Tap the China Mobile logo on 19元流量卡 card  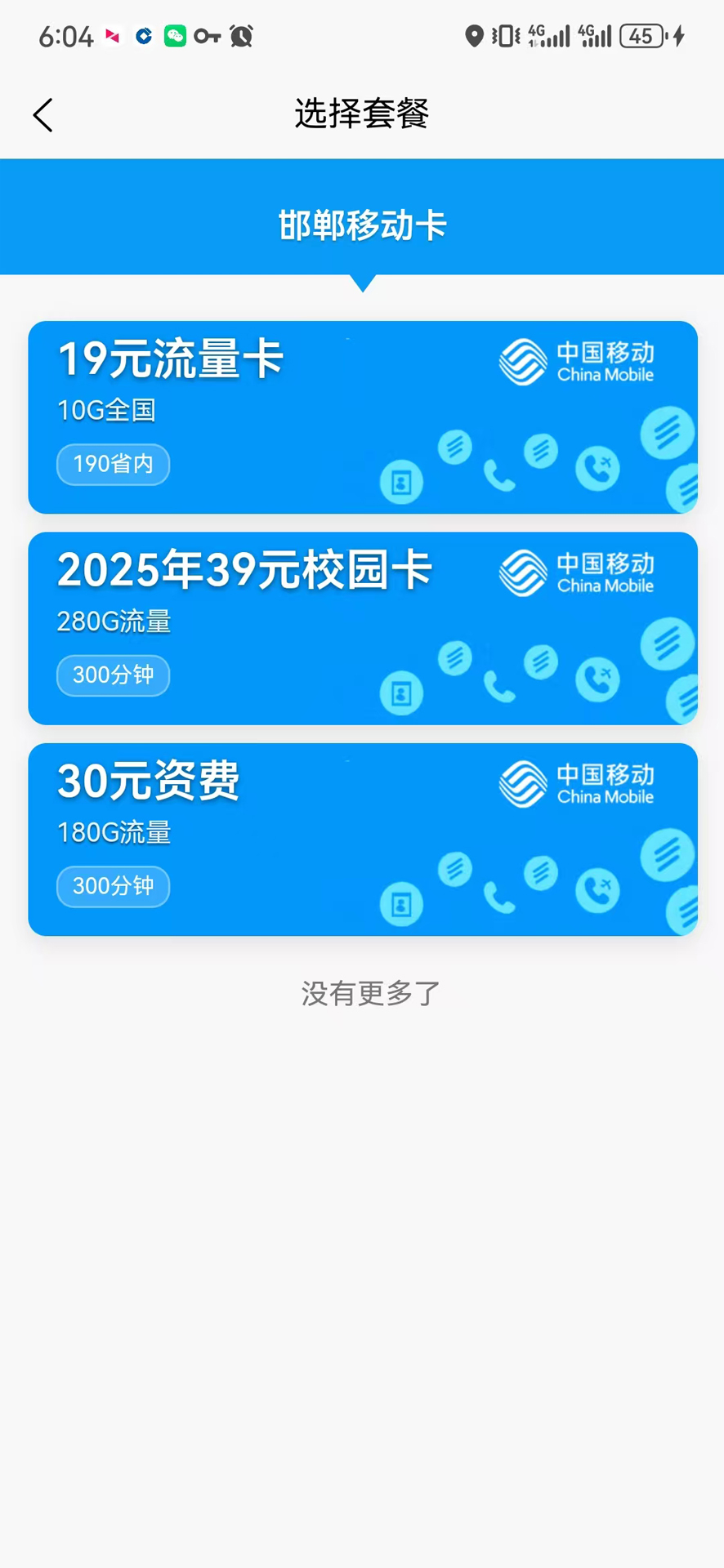tap(577, 363)
